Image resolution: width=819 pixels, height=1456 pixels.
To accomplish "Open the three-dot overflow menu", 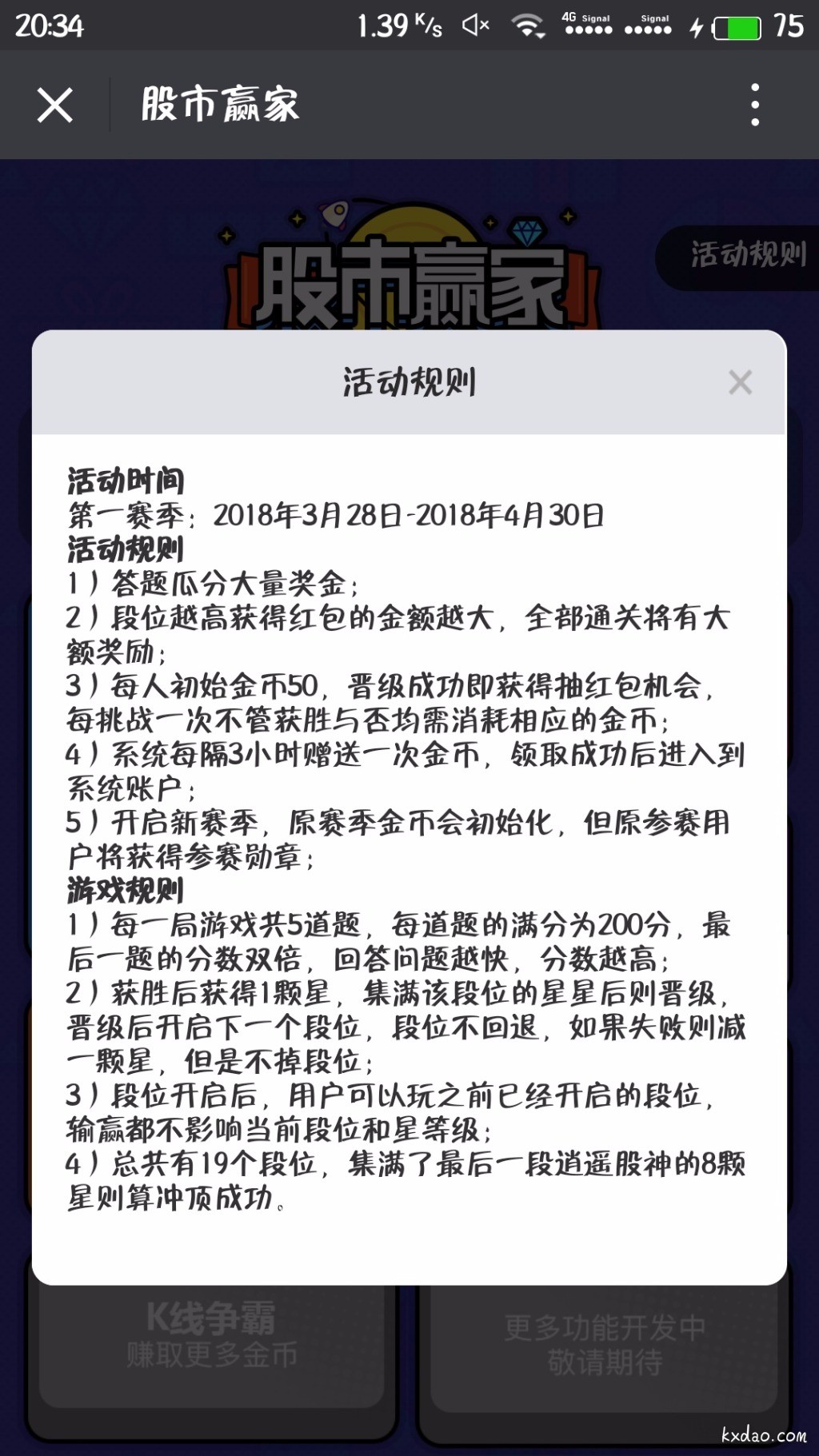I will [754, 105].
